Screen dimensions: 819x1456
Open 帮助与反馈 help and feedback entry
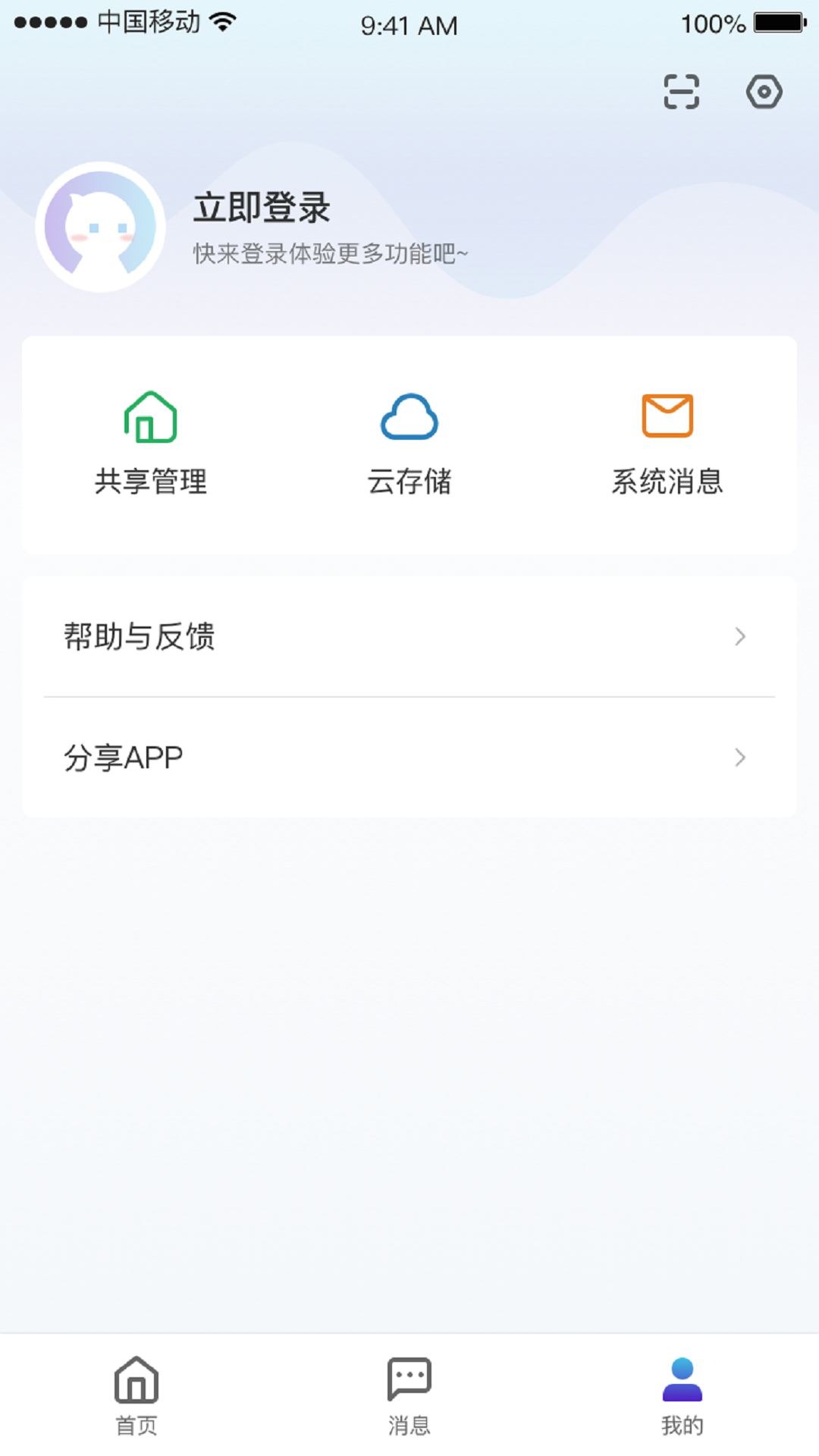[x=140, y=637]
